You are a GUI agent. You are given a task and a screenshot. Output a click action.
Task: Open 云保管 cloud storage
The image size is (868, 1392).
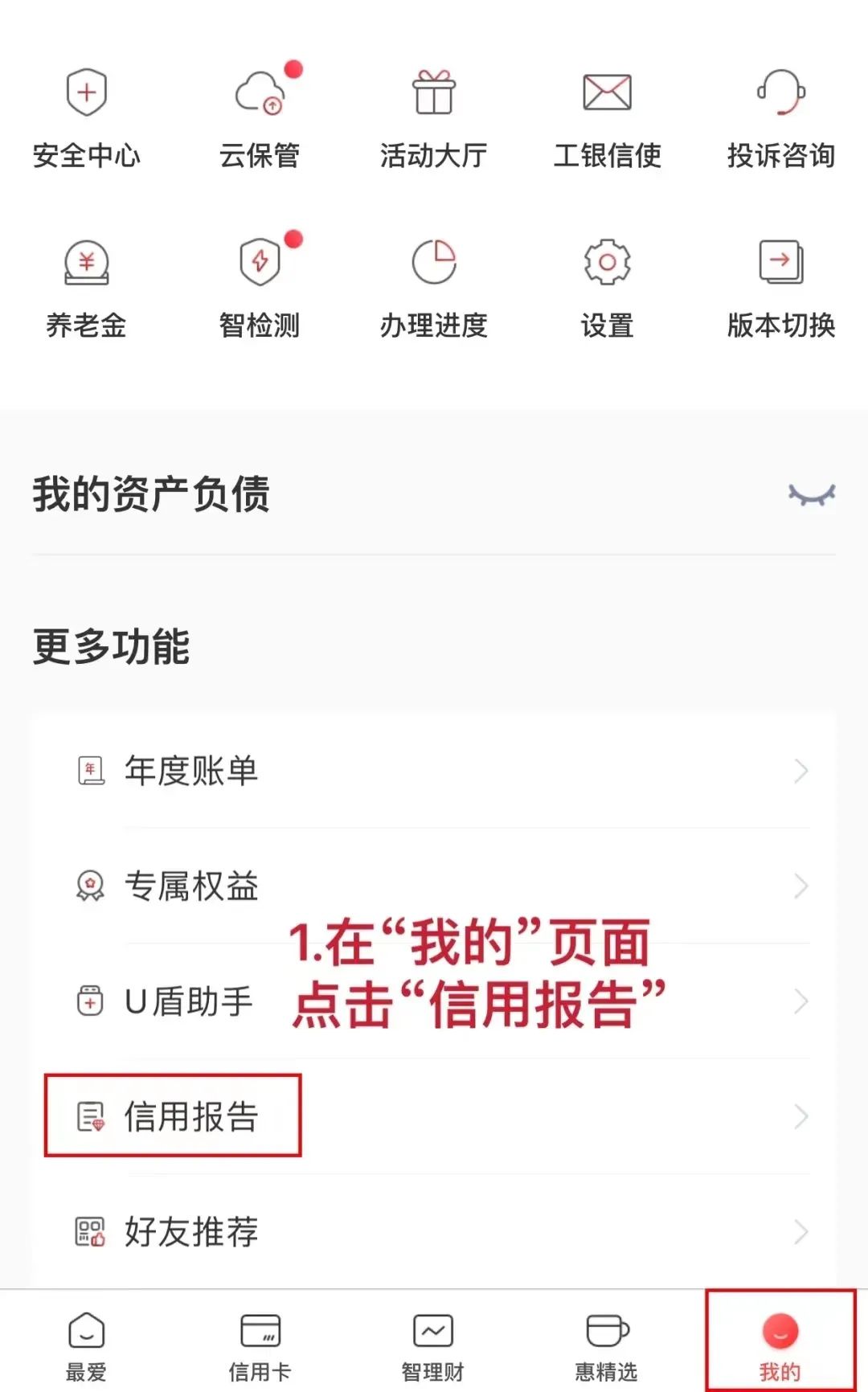click(x=260, y=117)
